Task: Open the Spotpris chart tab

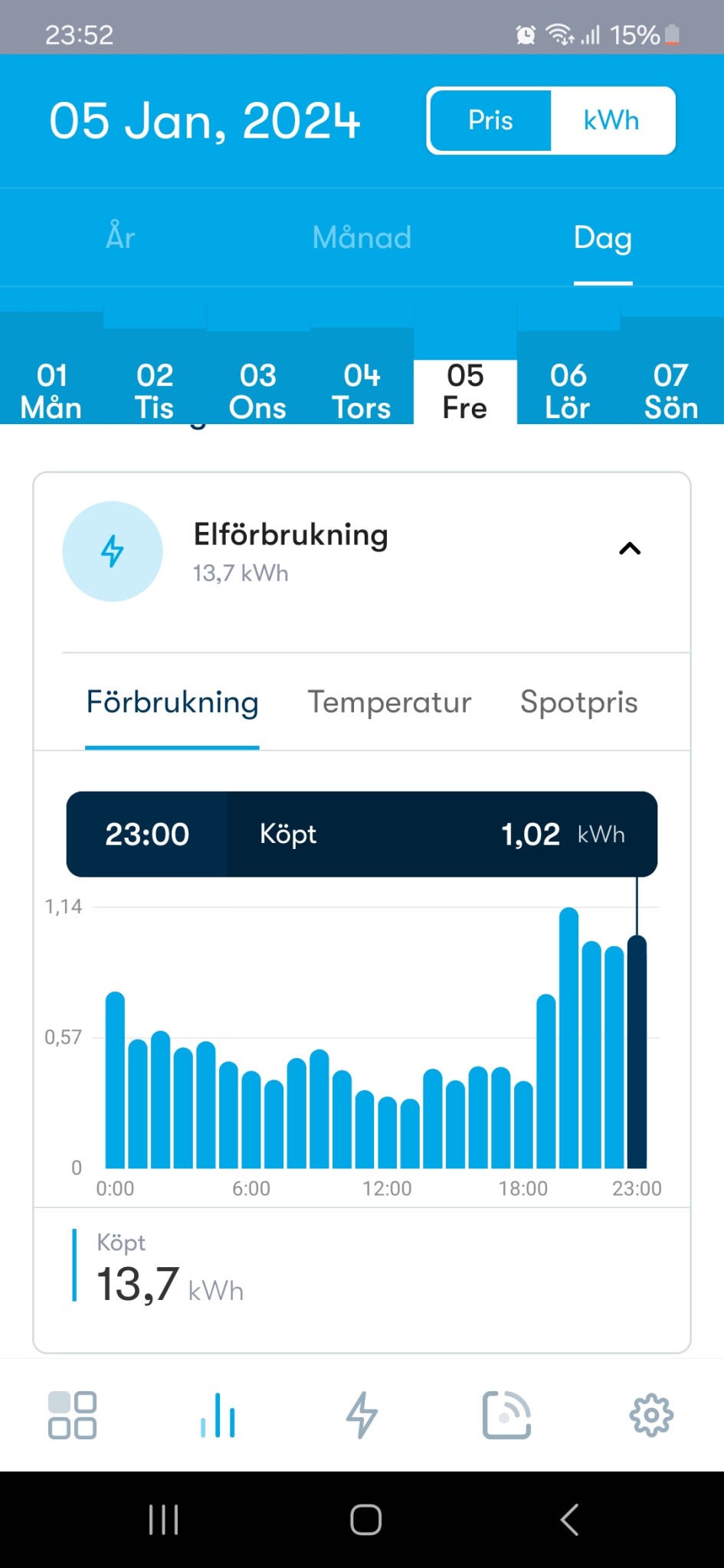Action: 578,702
